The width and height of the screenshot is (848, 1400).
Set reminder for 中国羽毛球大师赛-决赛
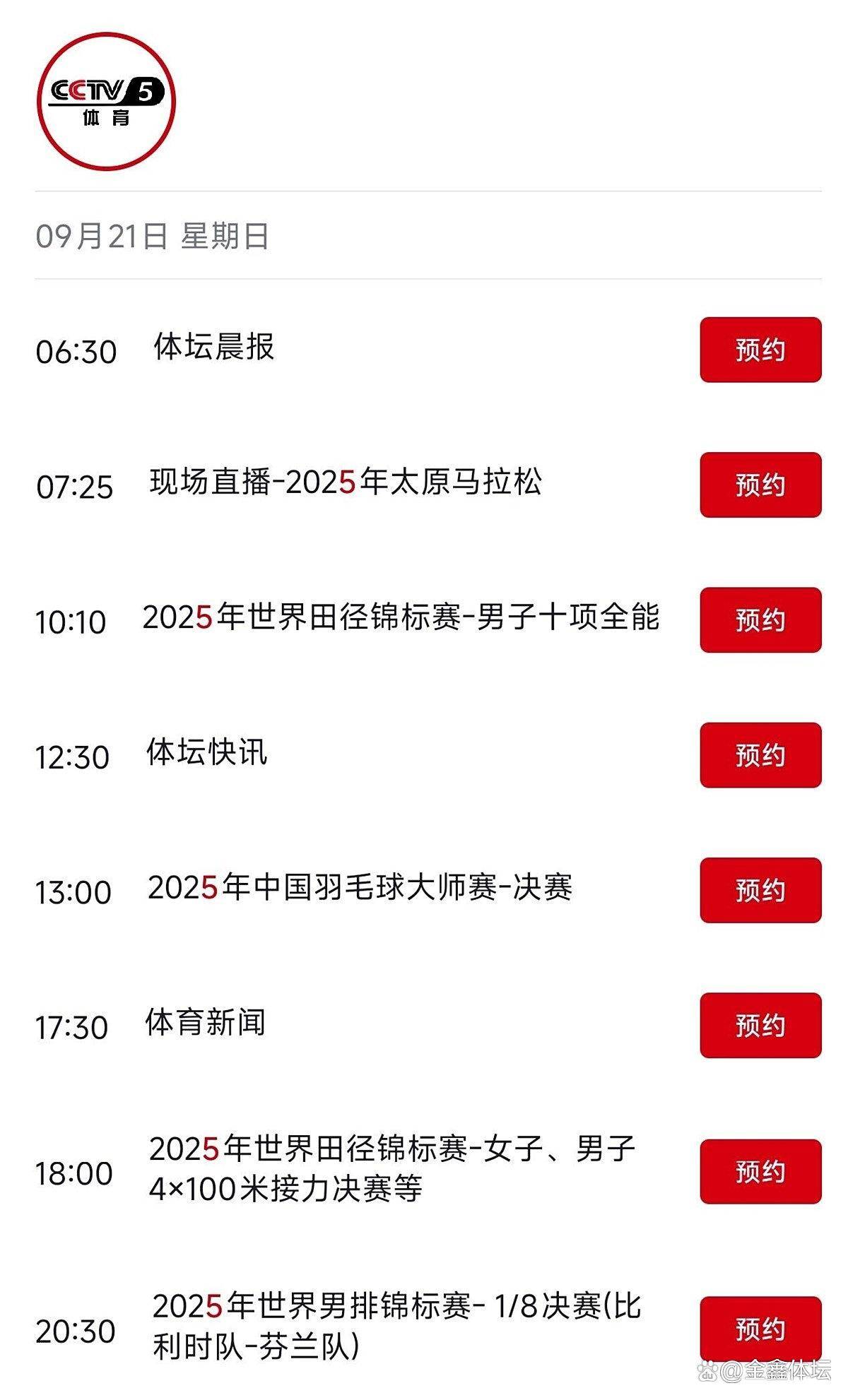[x=760, y=890]
